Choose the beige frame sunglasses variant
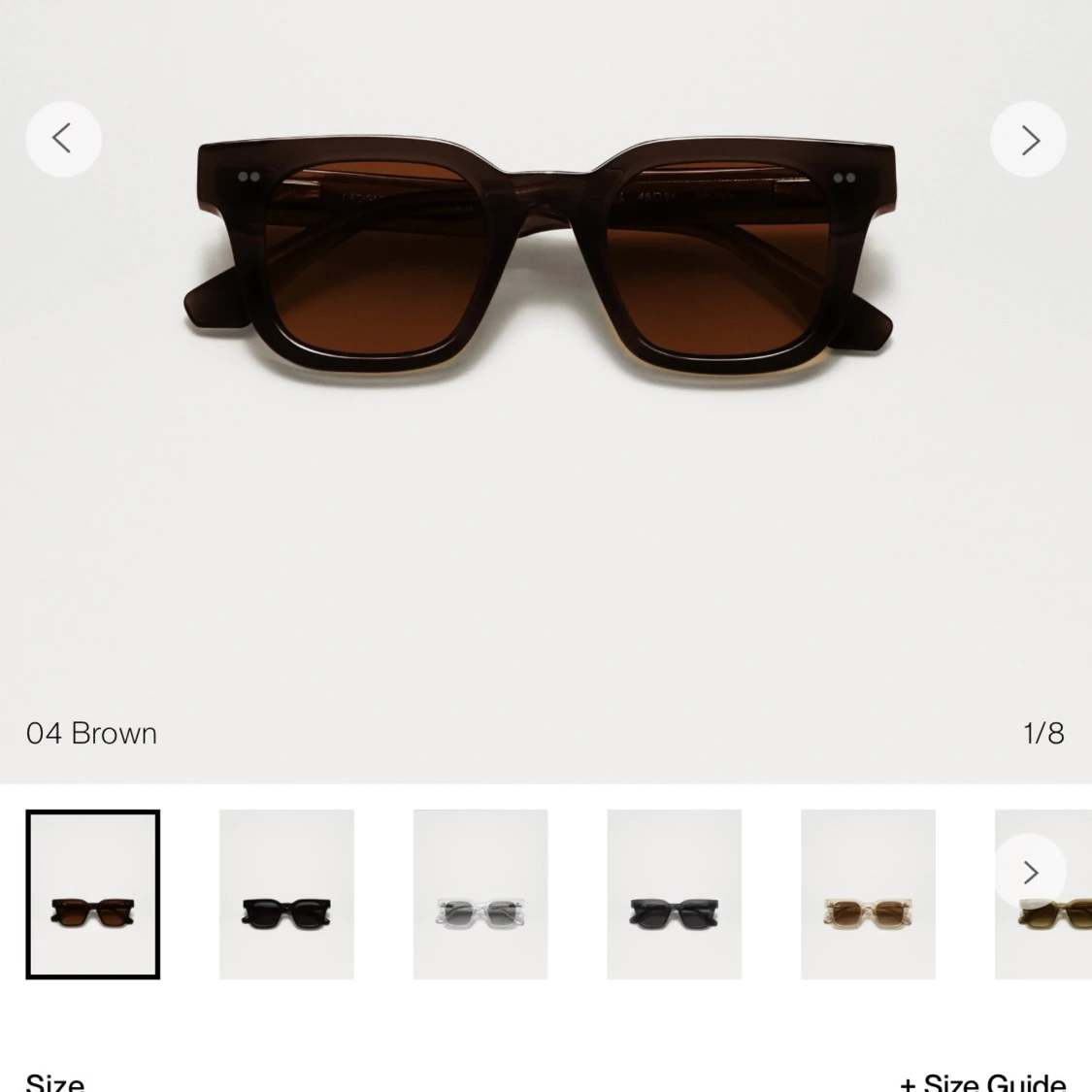Image resolution: width=1092 pixels, height=1092 pixels. (868, 894)
